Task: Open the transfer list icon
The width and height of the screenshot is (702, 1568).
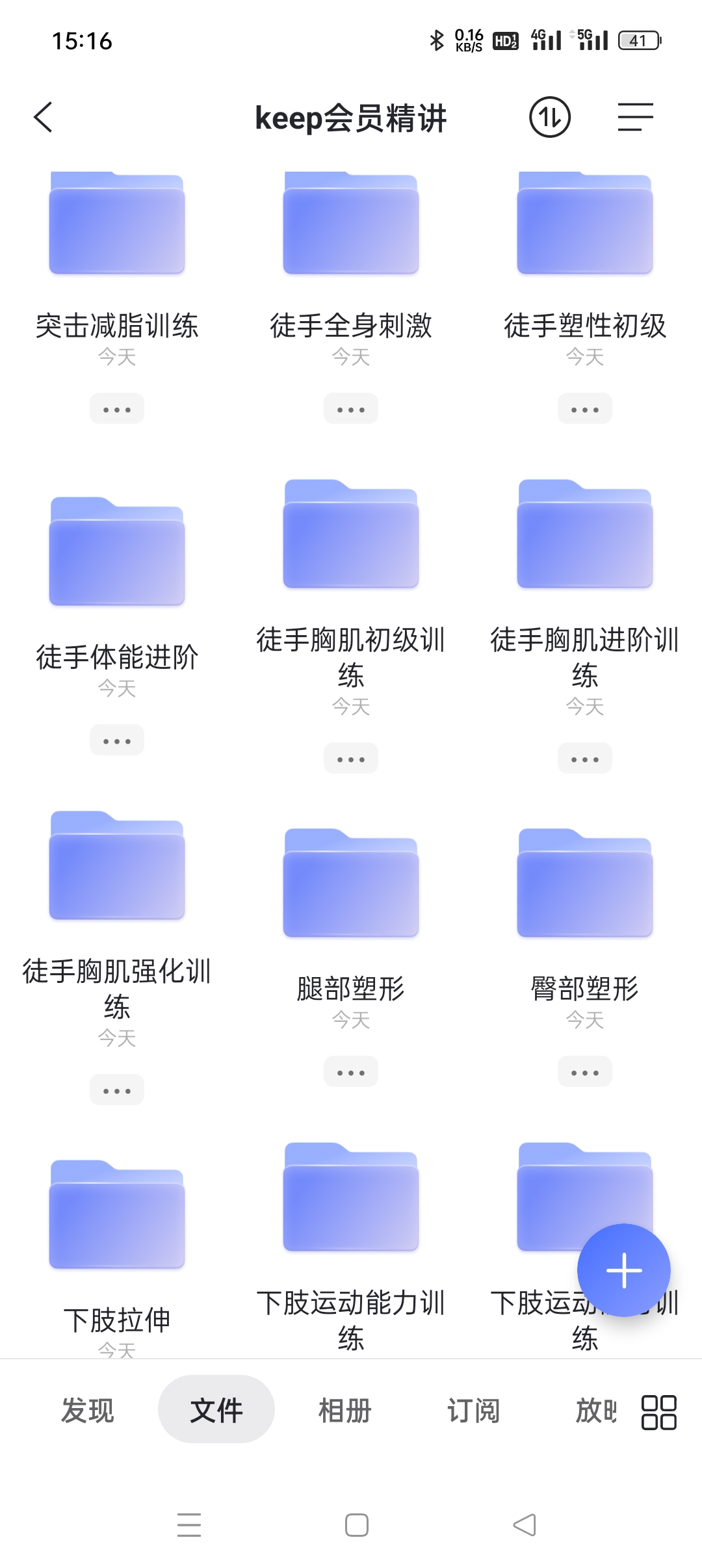Action: (550, 118)
